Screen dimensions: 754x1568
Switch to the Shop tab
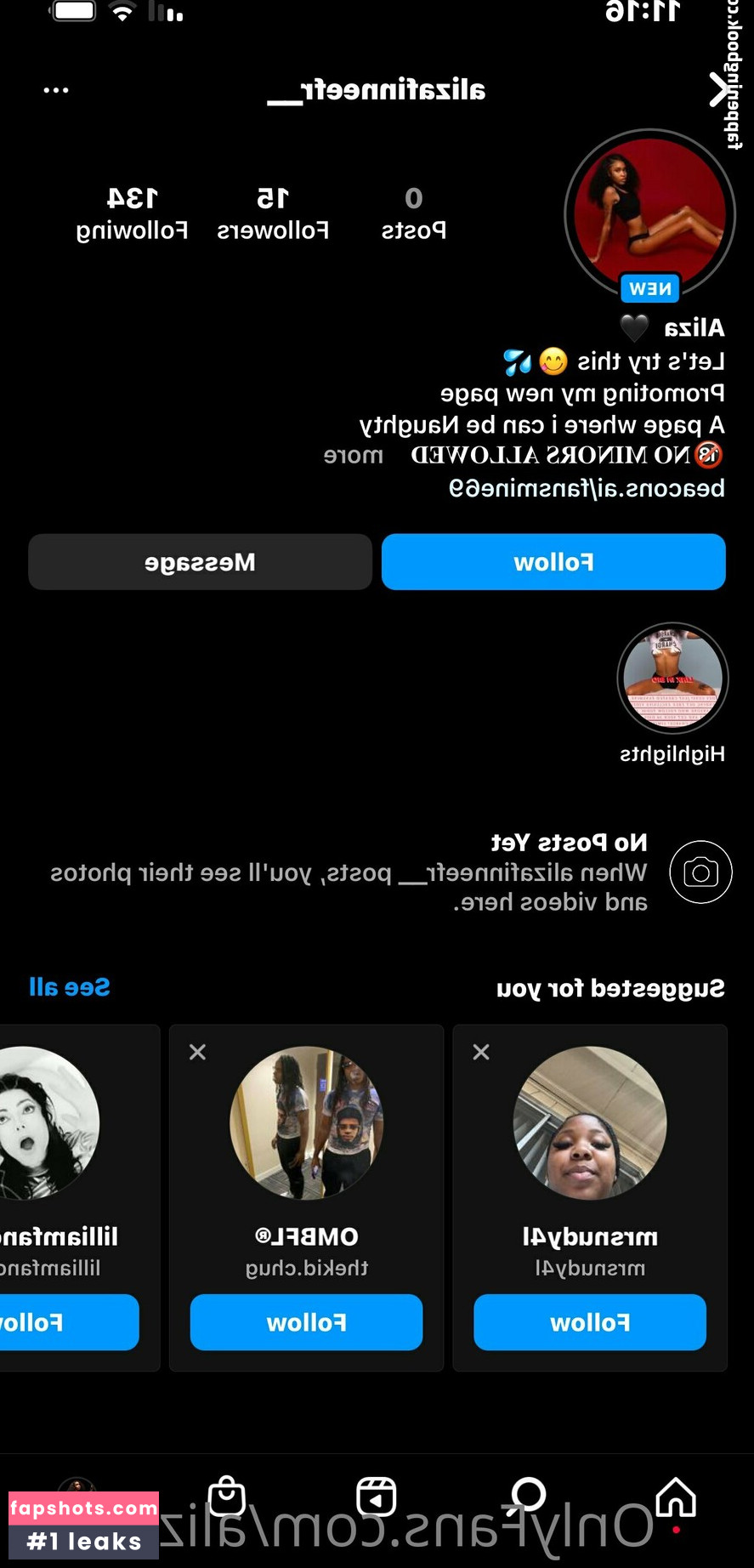[x=227, y=1497]
